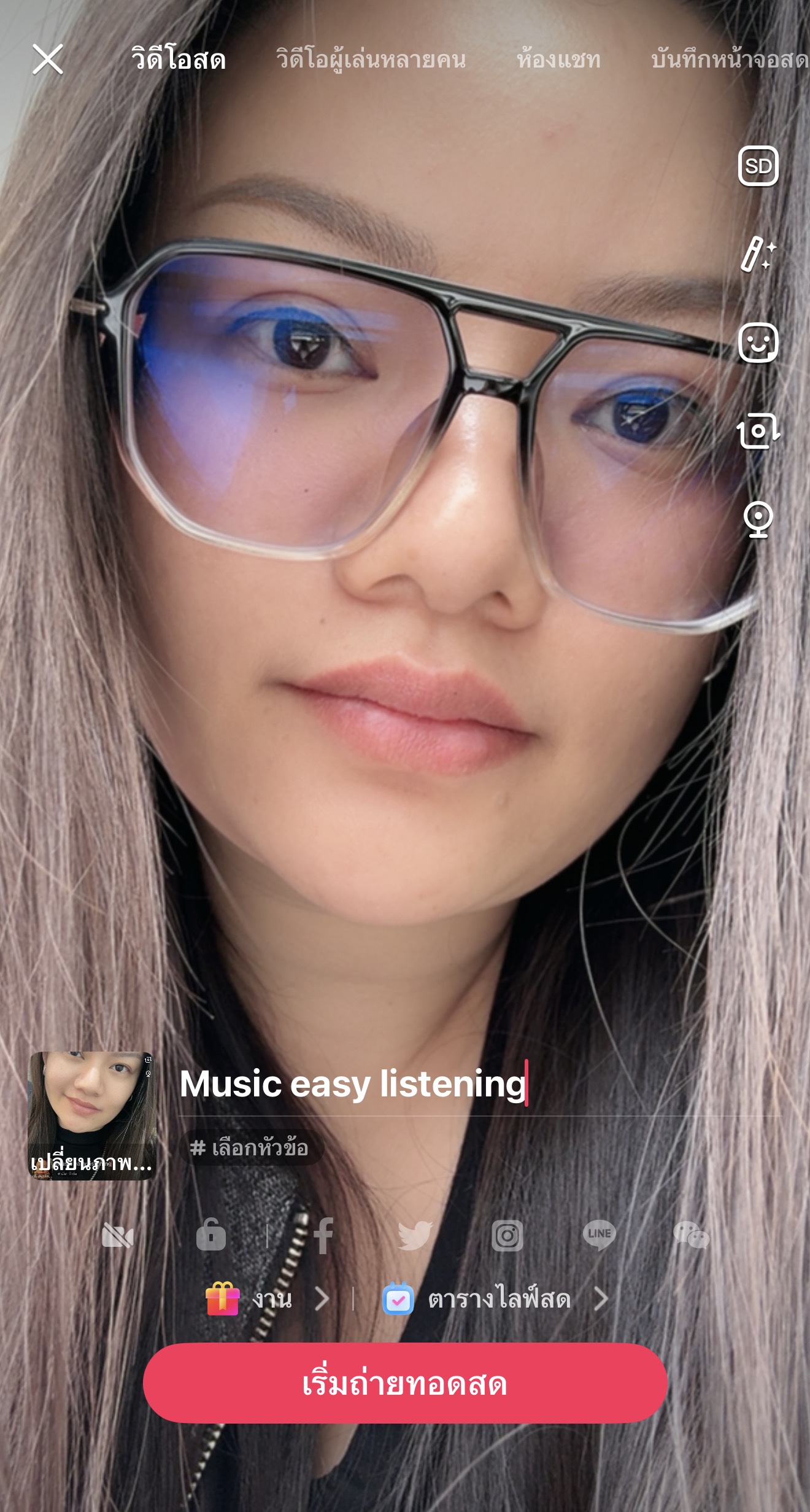Toggle the camera-off video icon
This screenshot has width=810, height=1512.
pos(118,1235)
